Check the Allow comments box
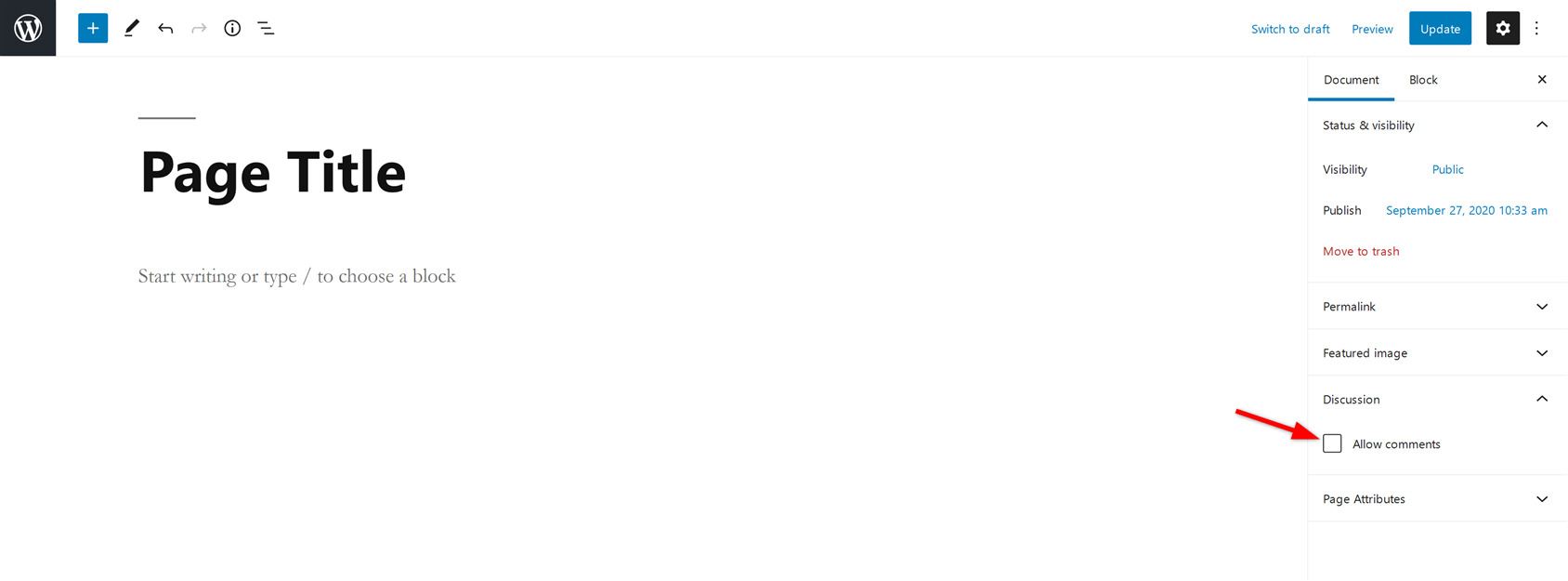 tap(1332, 443)
